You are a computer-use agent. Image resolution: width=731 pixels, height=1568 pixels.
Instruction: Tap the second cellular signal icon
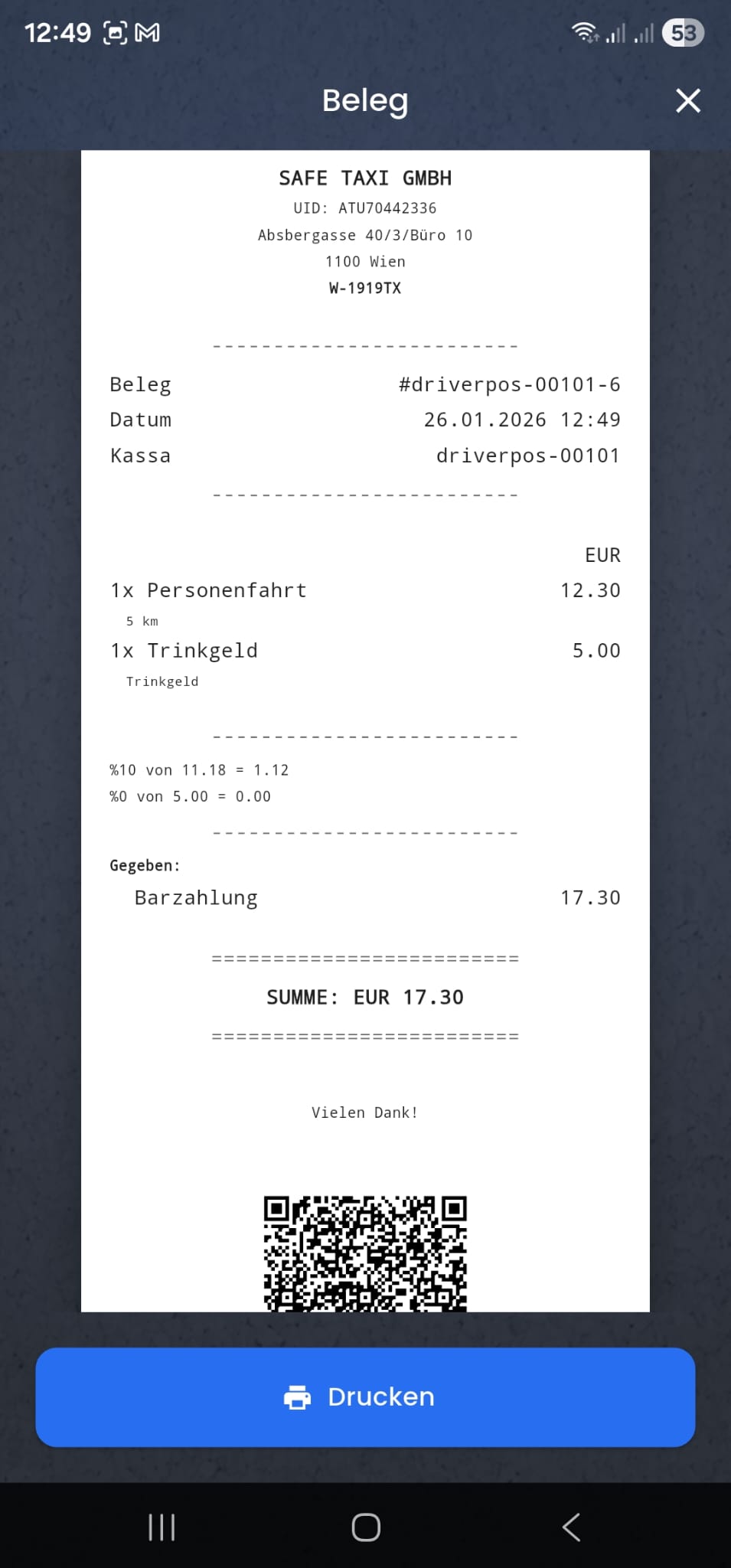point(645,32)
